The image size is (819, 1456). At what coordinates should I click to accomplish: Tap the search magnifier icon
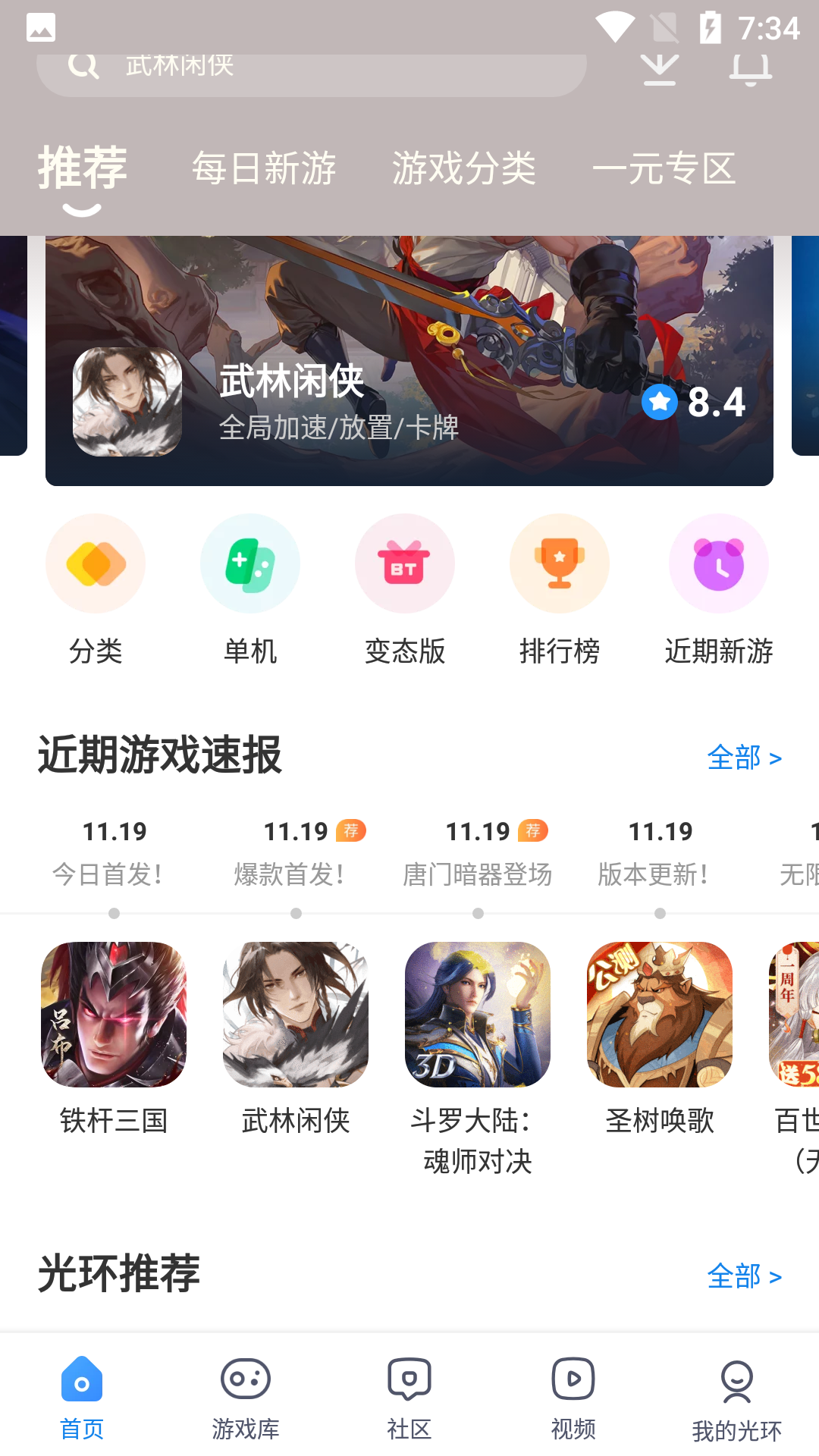(83, 66)
